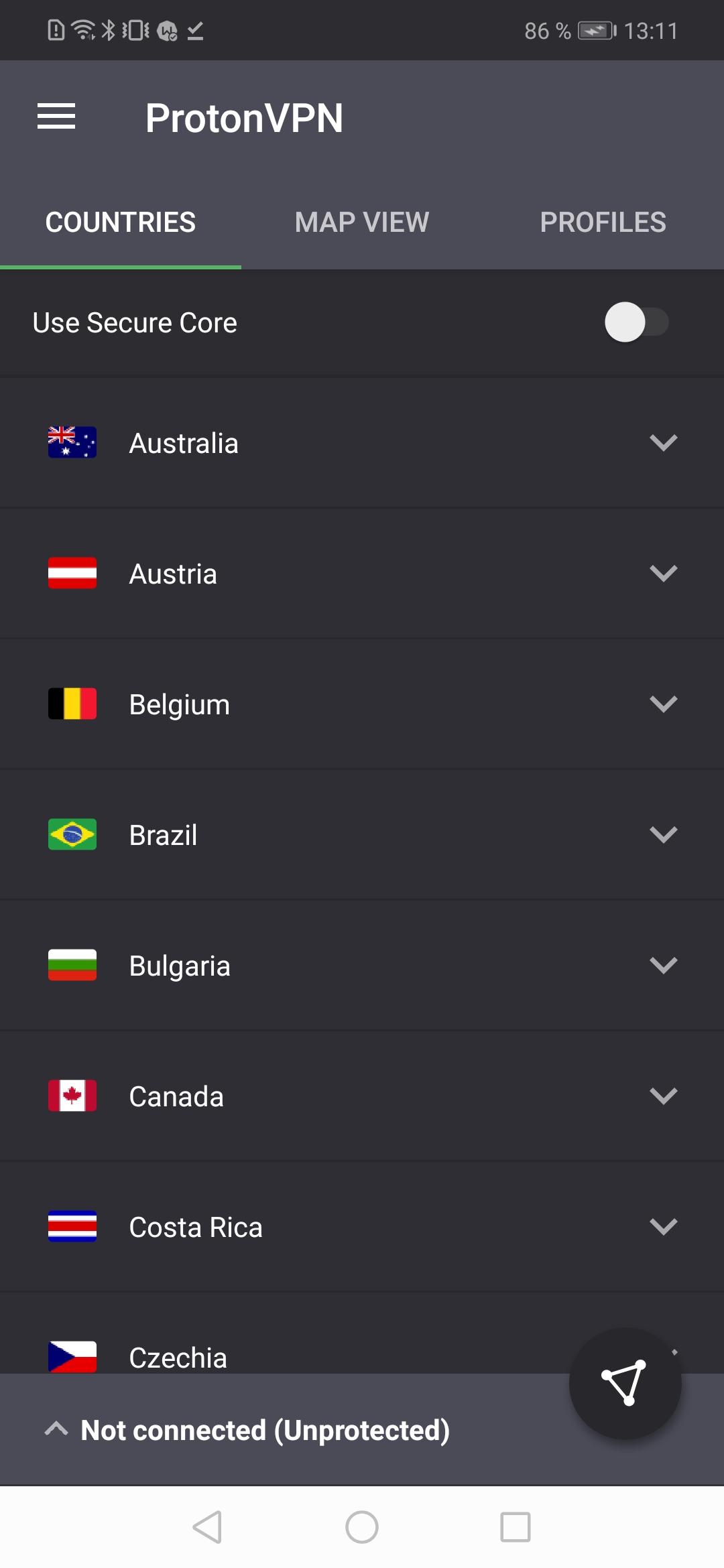Open the hamburger drawer menu

pos(56,117)
